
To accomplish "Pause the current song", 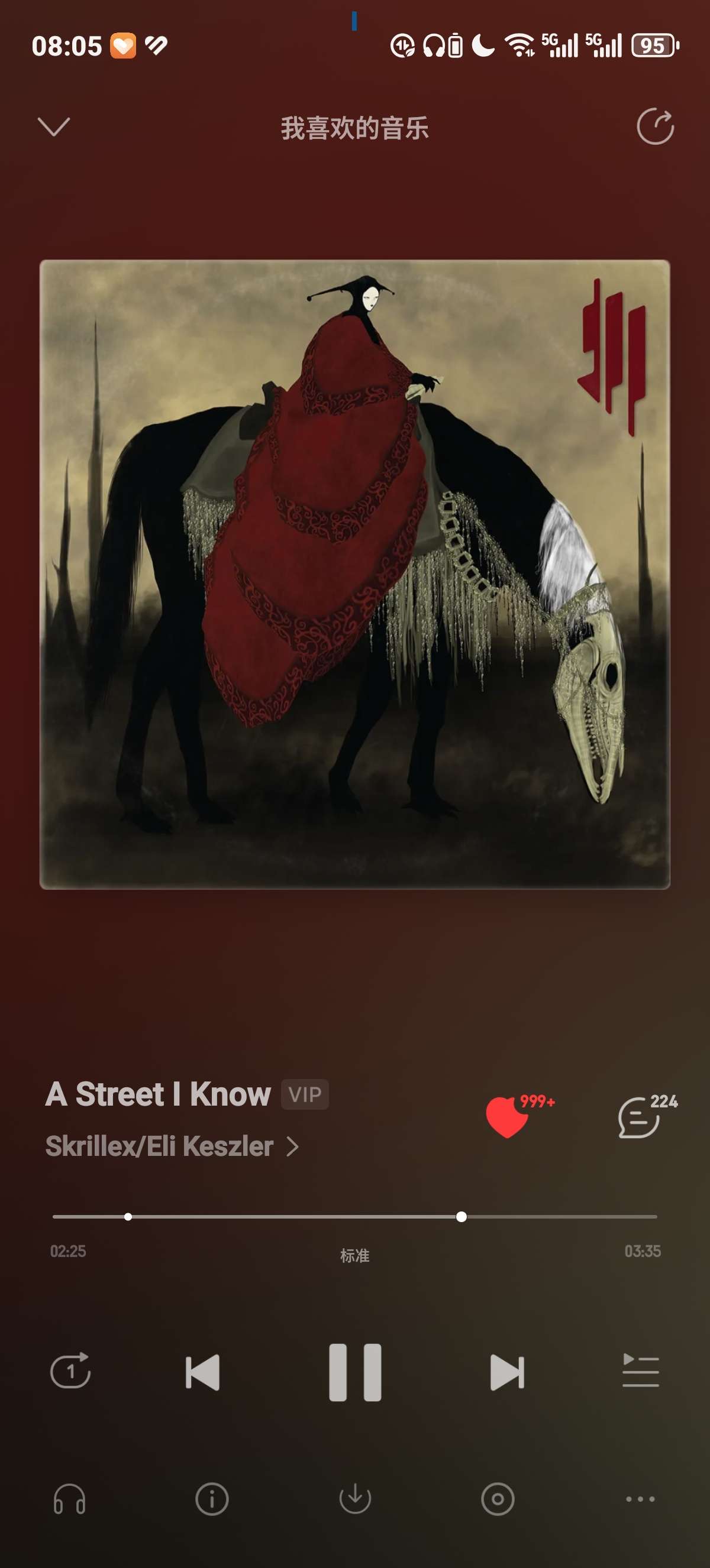I will (355, 1372).
